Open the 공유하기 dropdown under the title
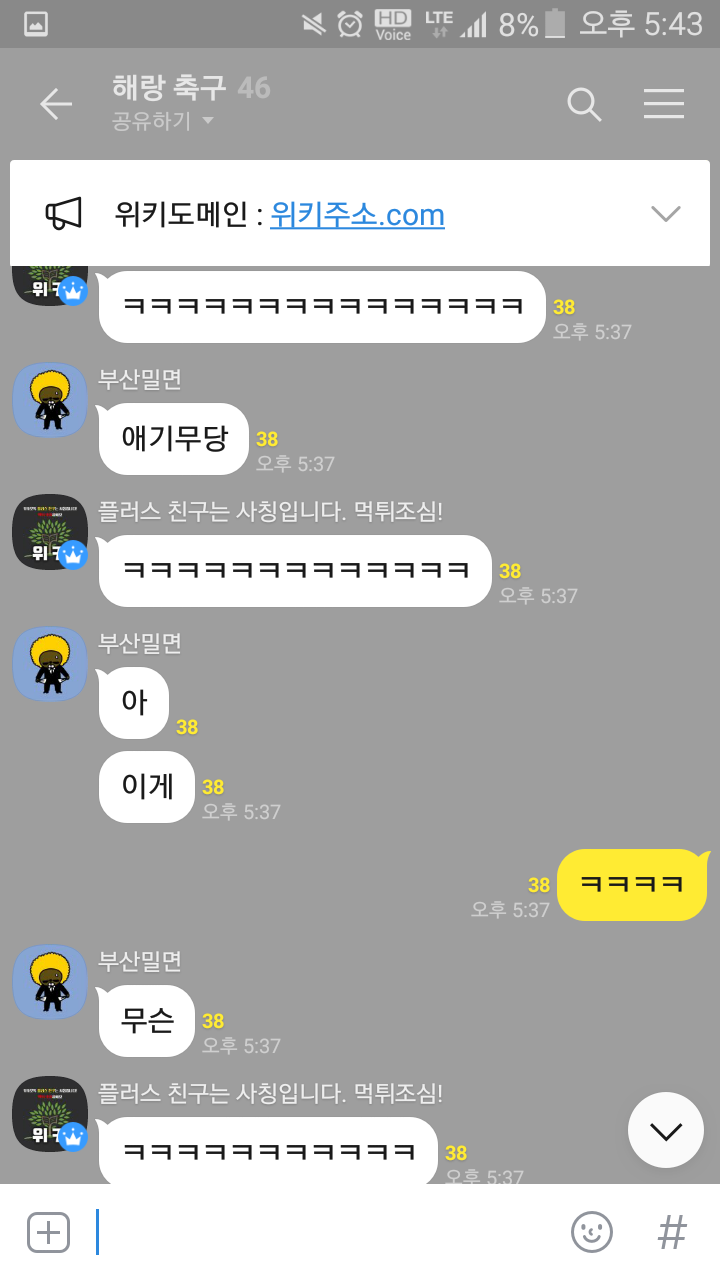Viewport: 720px width, 1280px height. click(163, 121)
